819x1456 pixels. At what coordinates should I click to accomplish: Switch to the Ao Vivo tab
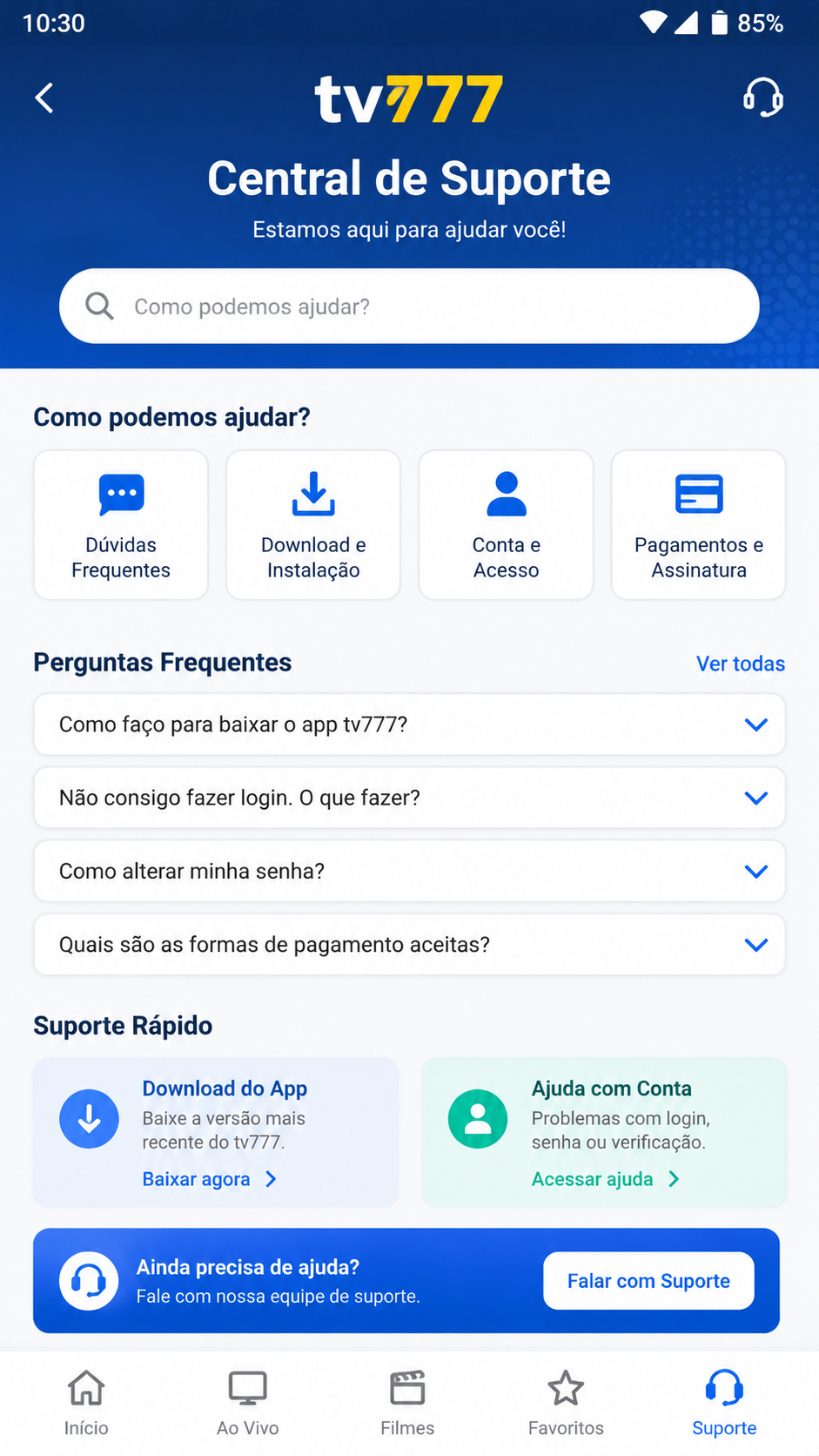tap(248, 1402)
